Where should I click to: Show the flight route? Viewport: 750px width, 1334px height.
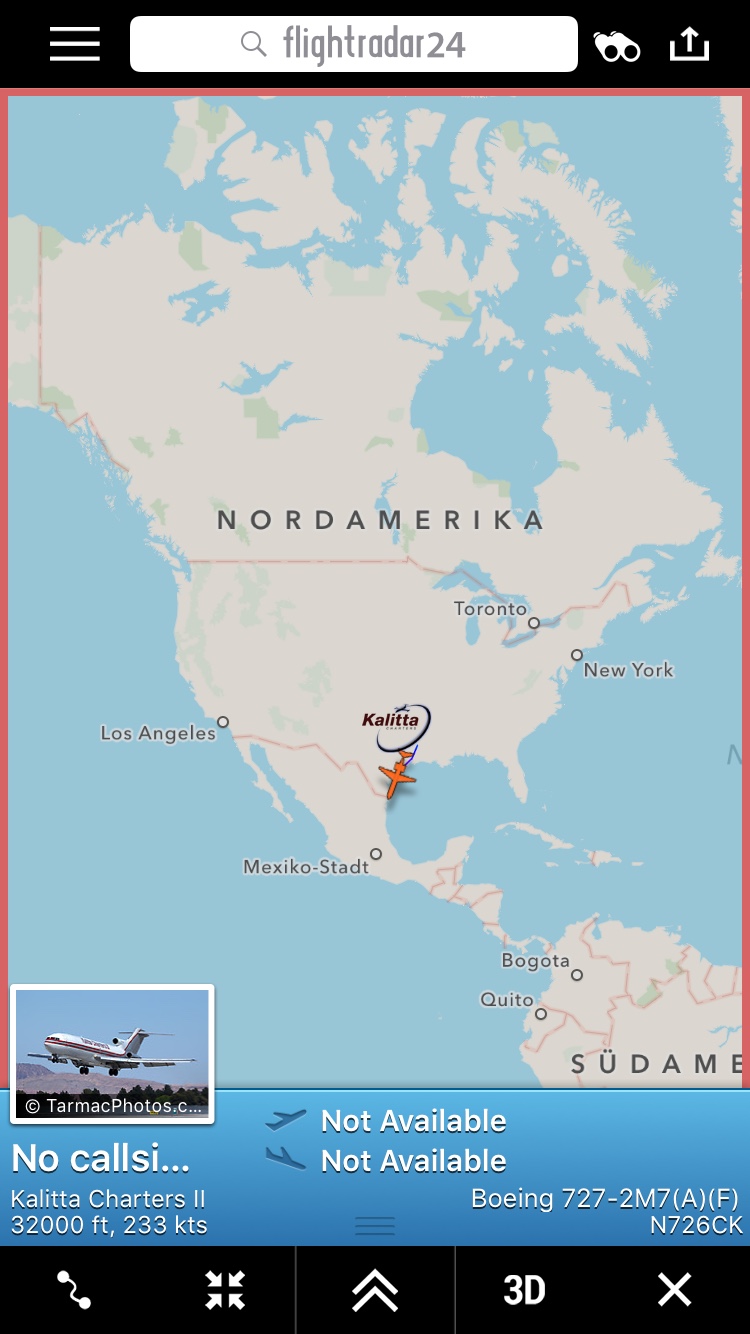[x=74, y=1290]
